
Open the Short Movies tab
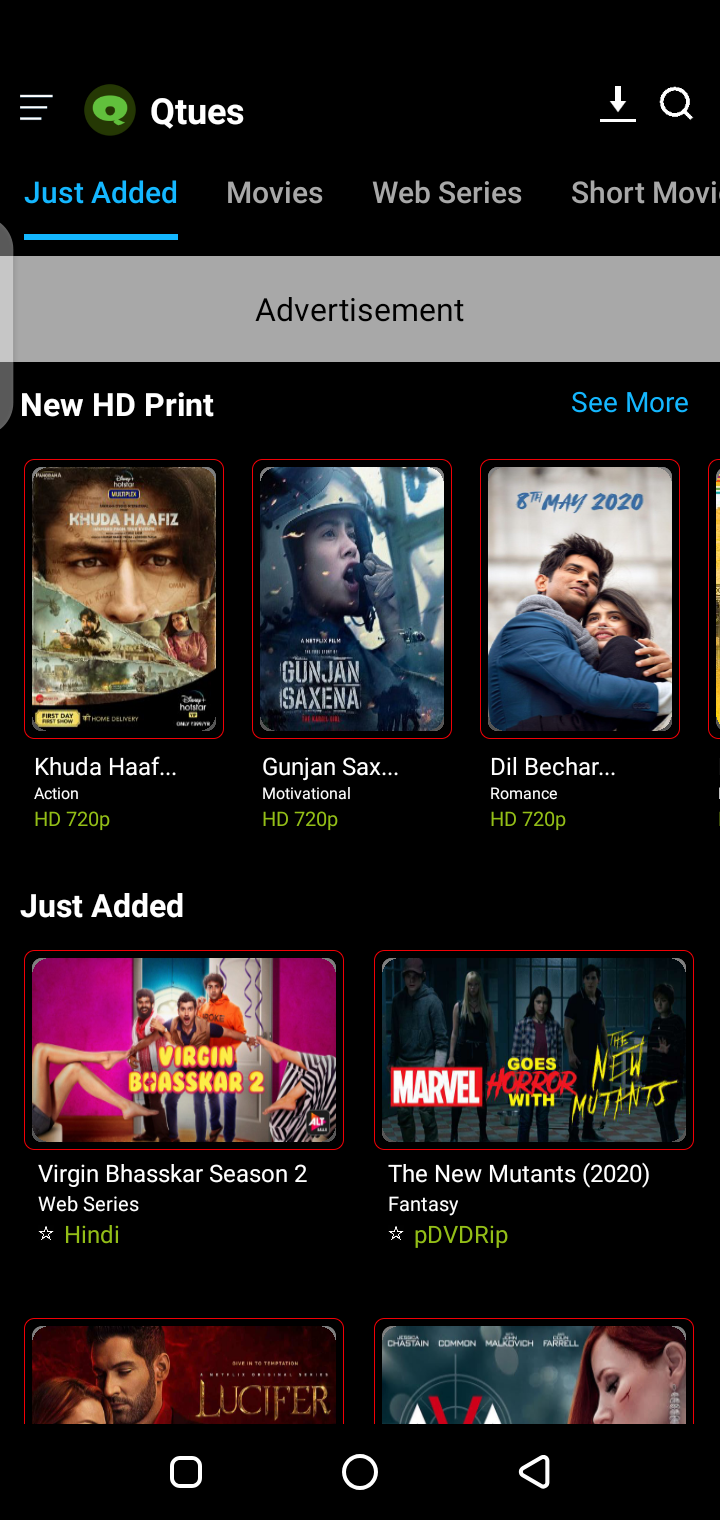point(642,193)
